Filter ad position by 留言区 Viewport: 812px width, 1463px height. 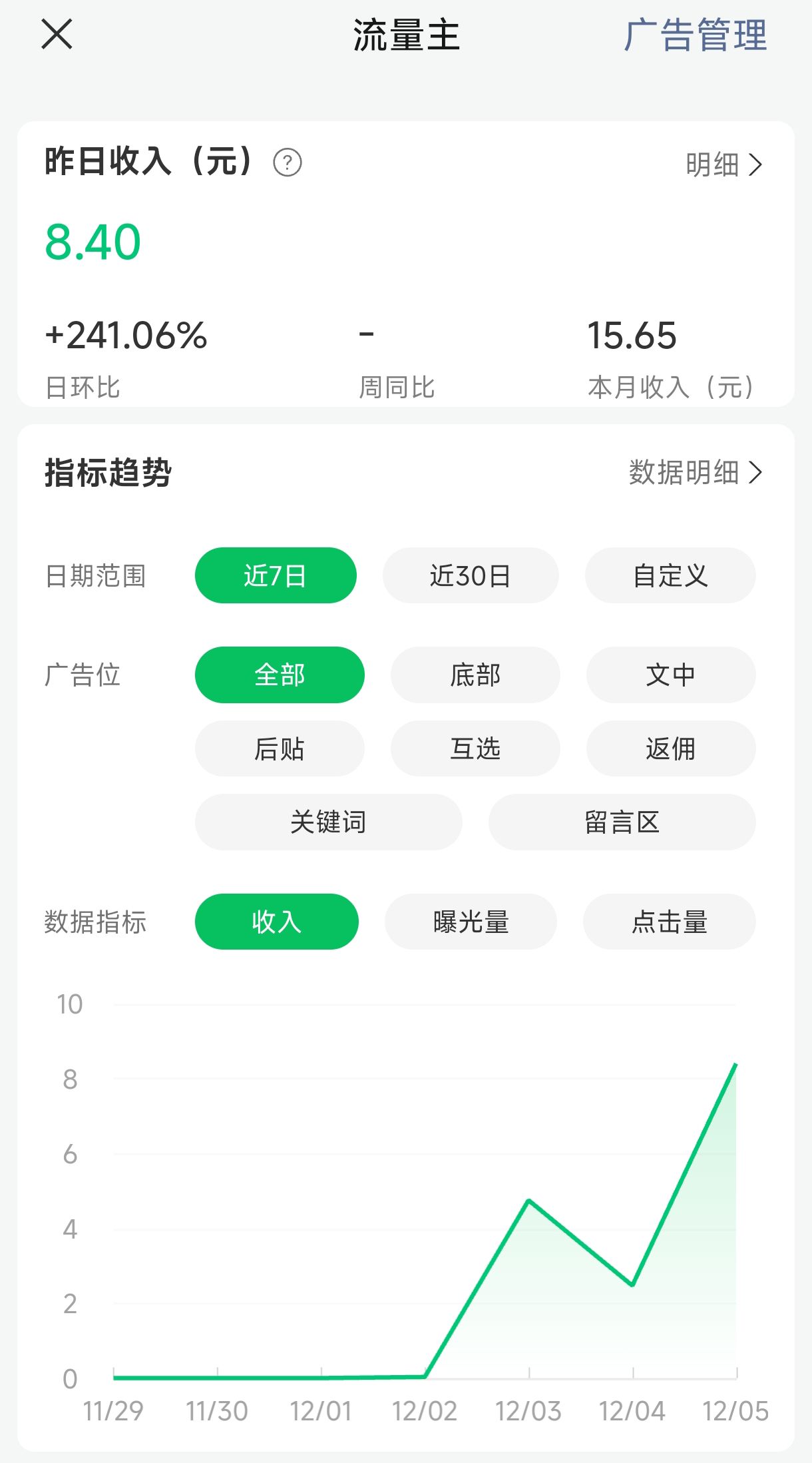coord(622,822)
